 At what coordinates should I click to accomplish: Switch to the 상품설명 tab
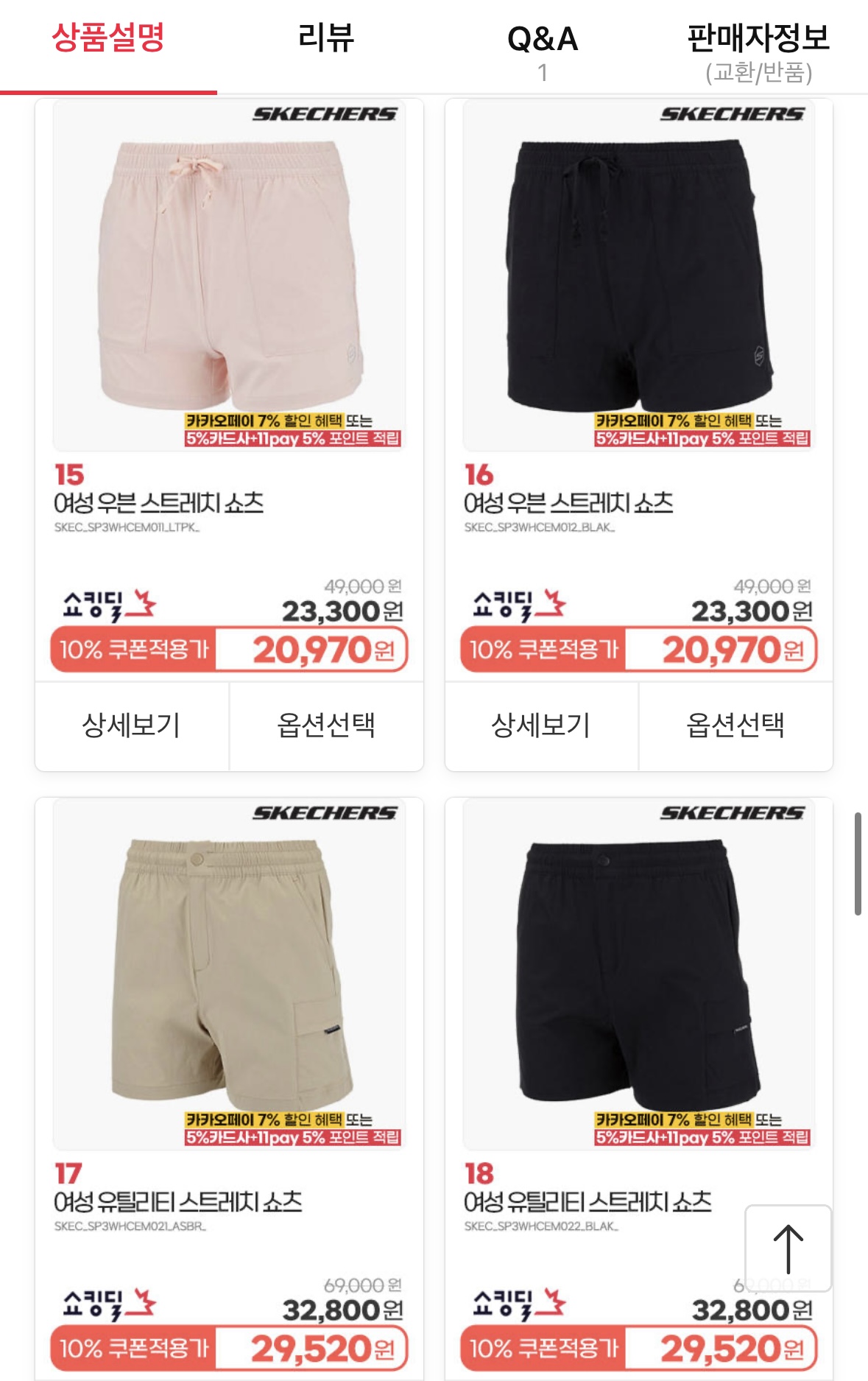point(108,38)
